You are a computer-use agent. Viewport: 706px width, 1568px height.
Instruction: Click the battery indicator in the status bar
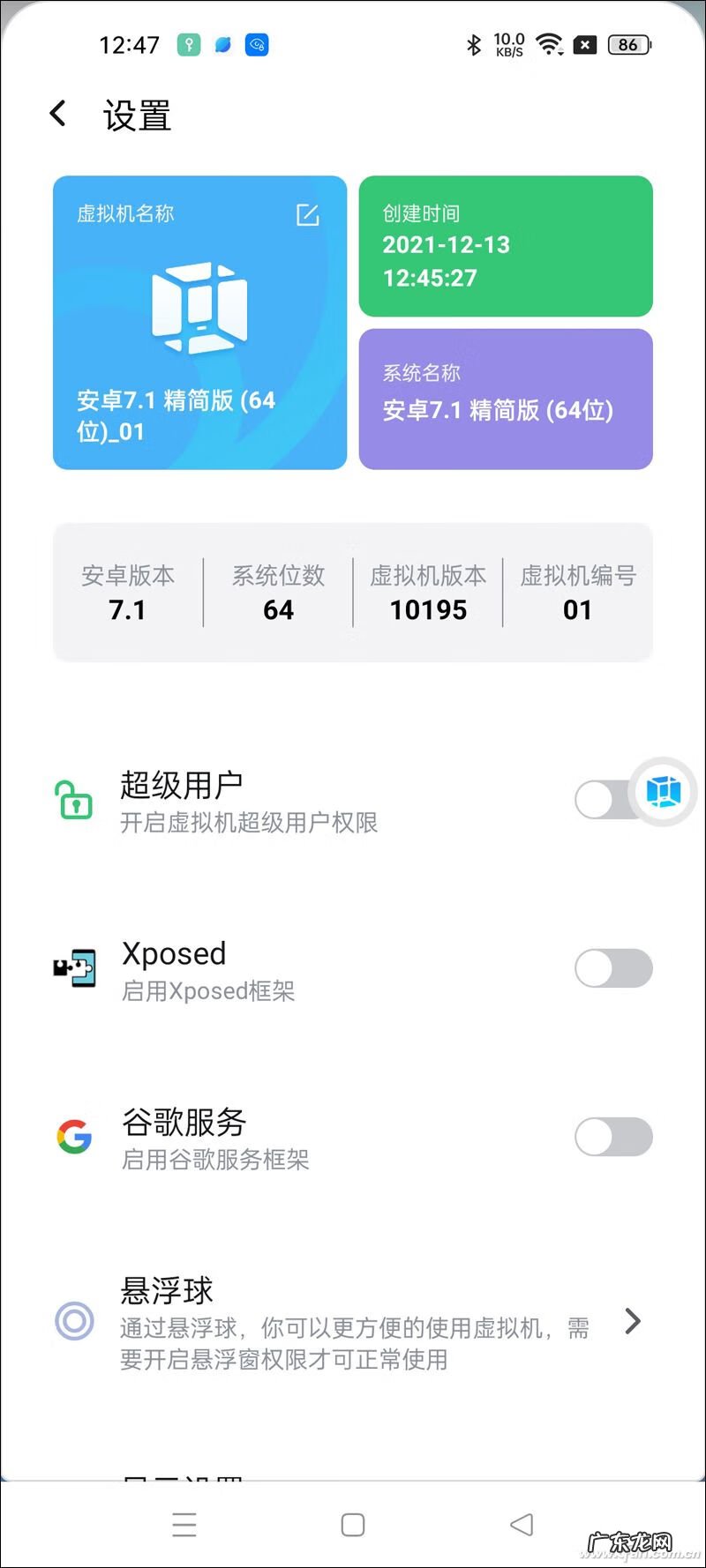[x=627, y=45]
